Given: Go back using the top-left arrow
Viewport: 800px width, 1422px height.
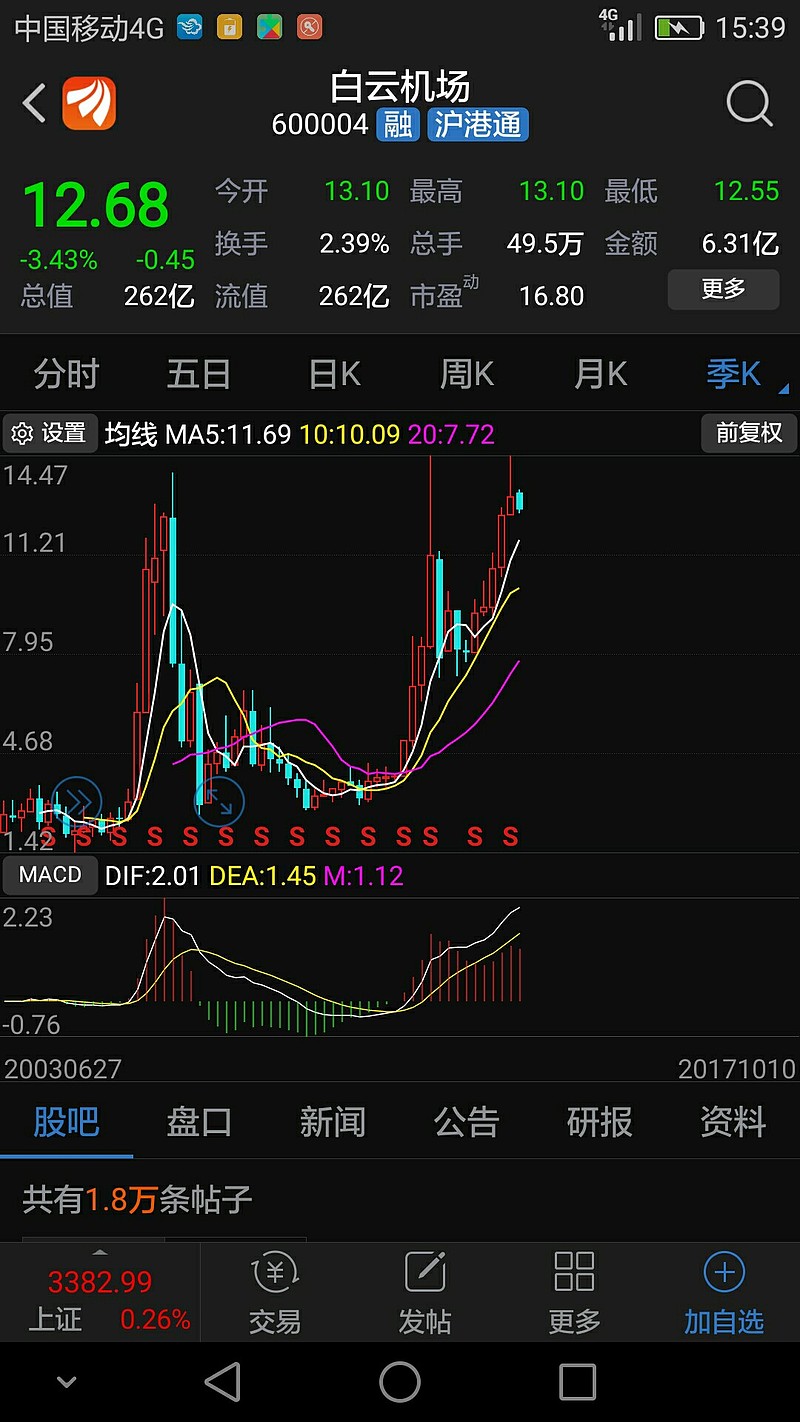Looking at the screenshot, I should click(35, 104).
